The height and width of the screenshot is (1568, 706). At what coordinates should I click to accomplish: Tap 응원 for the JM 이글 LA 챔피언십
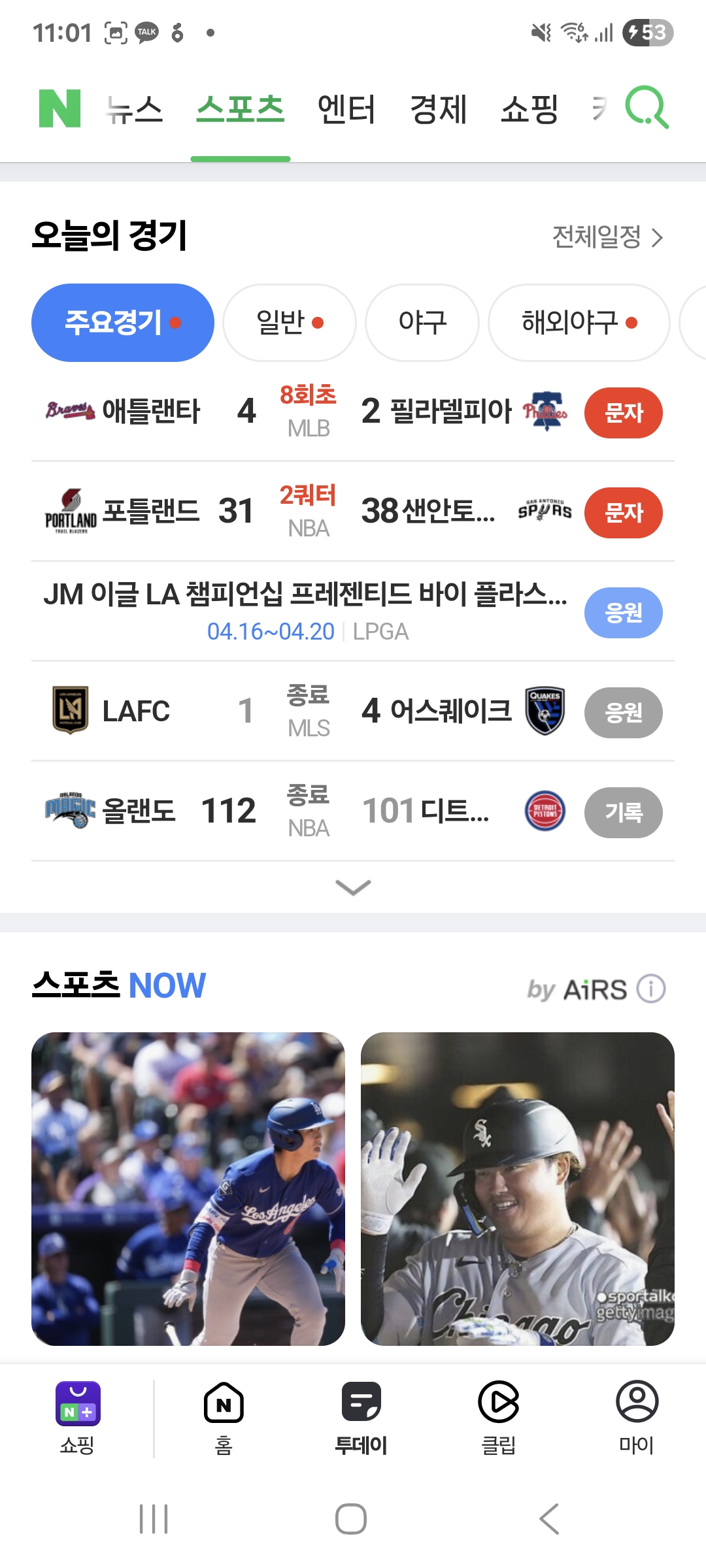[623, 613]
